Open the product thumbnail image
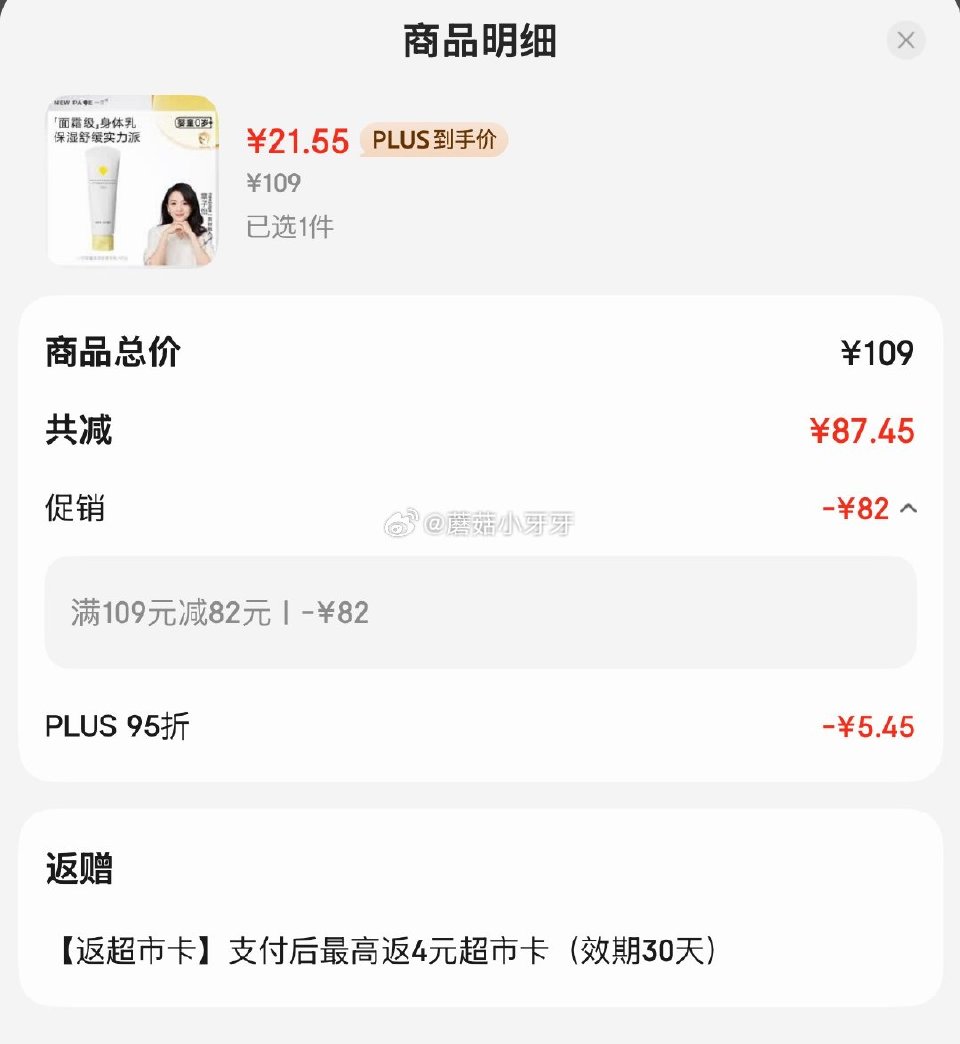 pos(131,181)
